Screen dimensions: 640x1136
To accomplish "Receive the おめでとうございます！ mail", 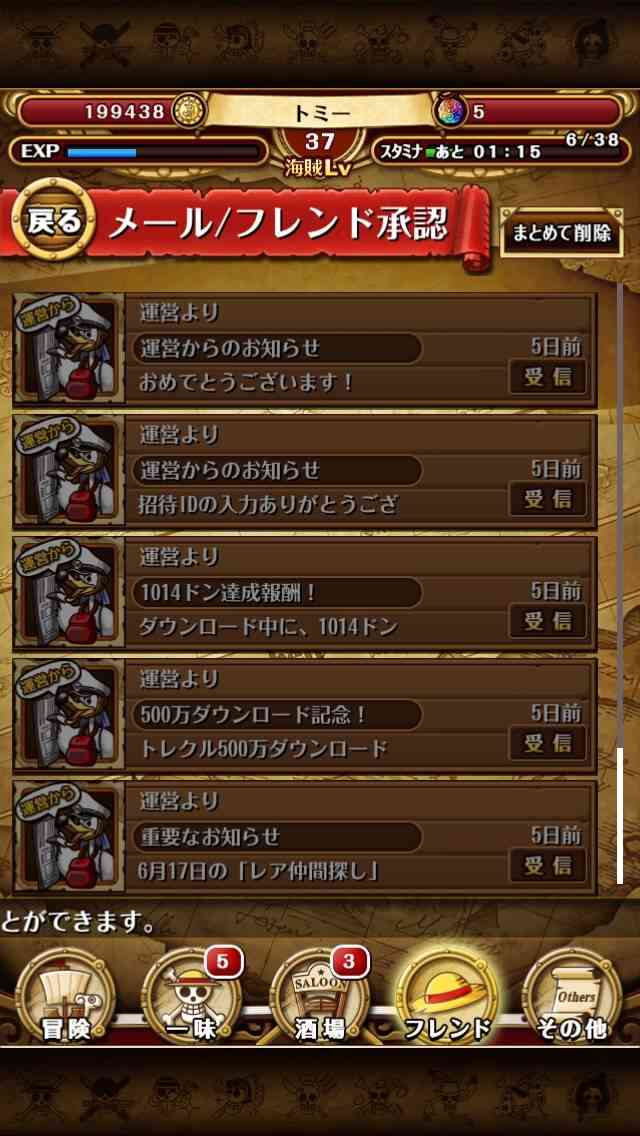I will point(547,377).
